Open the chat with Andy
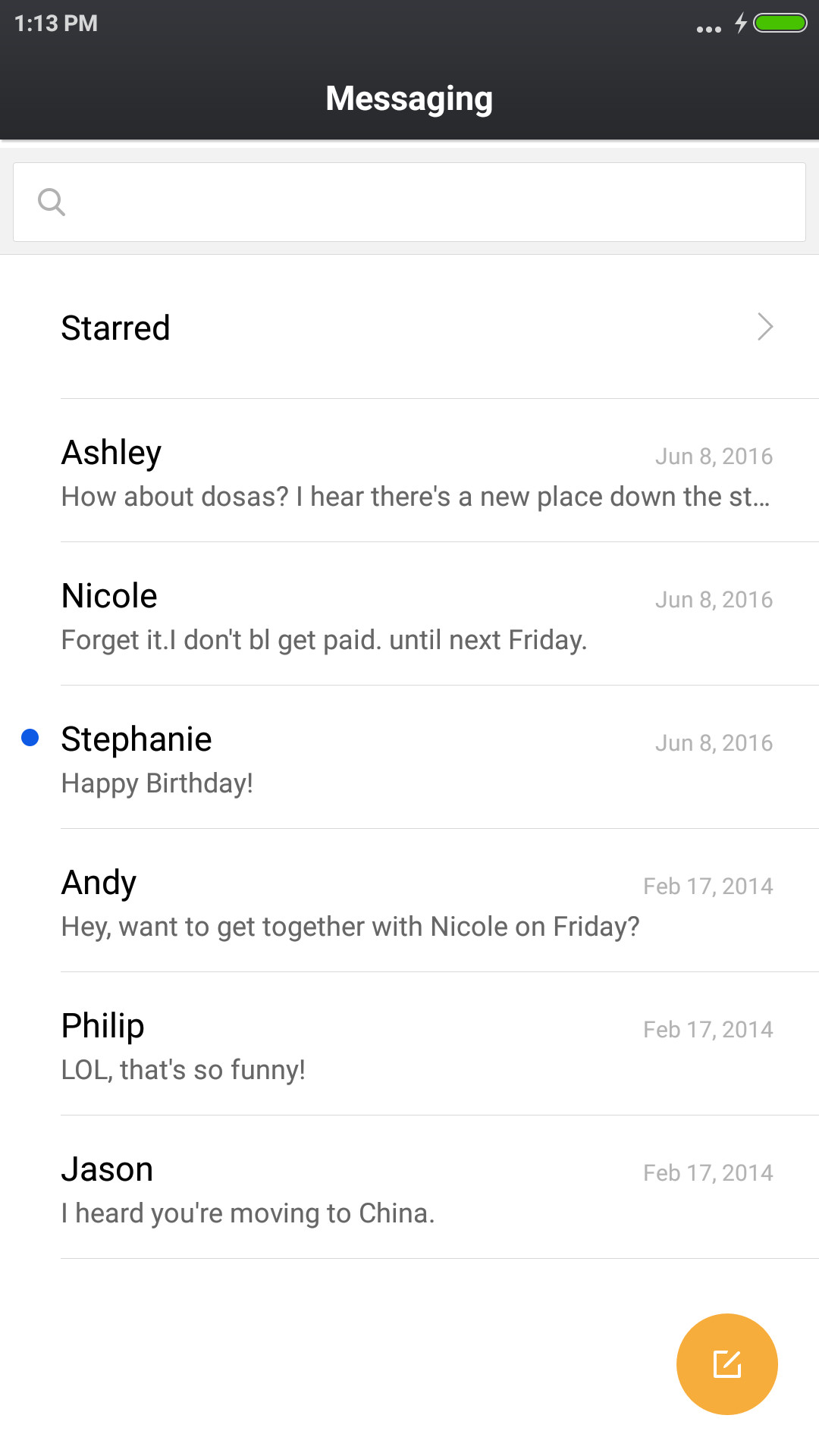This screenshot has width=819, height=1456. point(409,901)
